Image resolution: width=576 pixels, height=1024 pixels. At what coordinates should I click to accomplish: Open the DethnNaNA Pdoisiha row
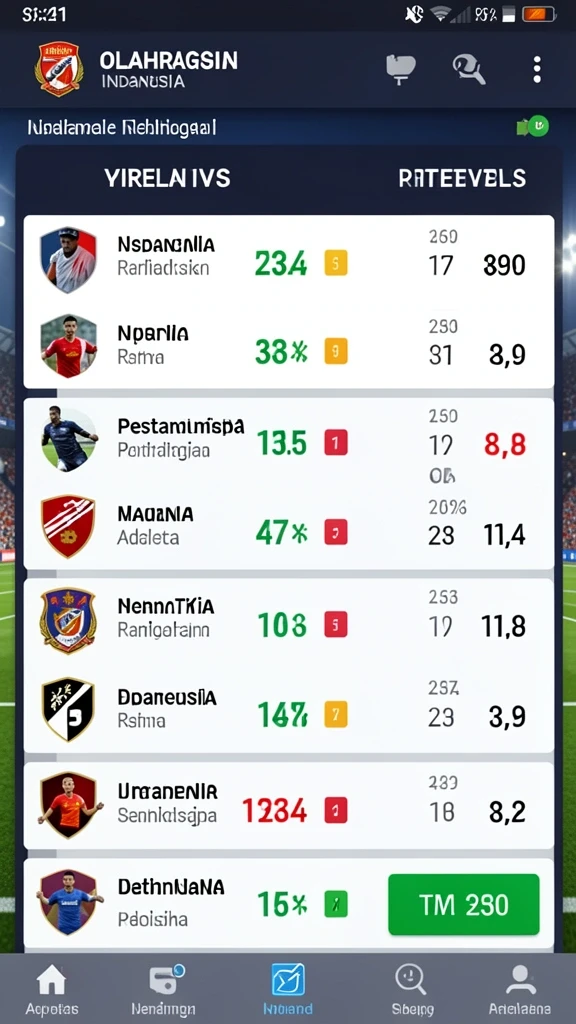pyautogui.click(x=289, y=904)
